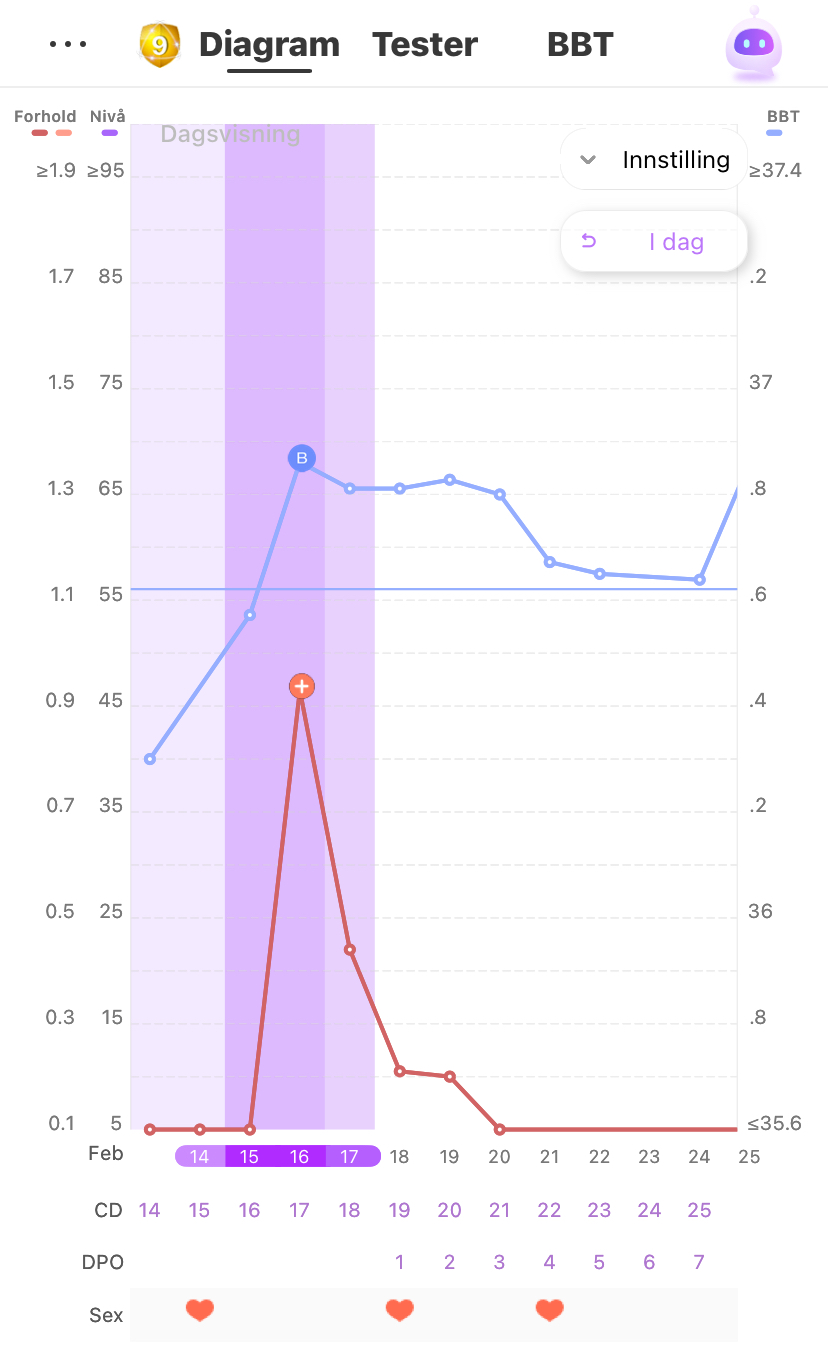Open the gold level 9 badge
828x1347 pixels.
coord(159,45)
